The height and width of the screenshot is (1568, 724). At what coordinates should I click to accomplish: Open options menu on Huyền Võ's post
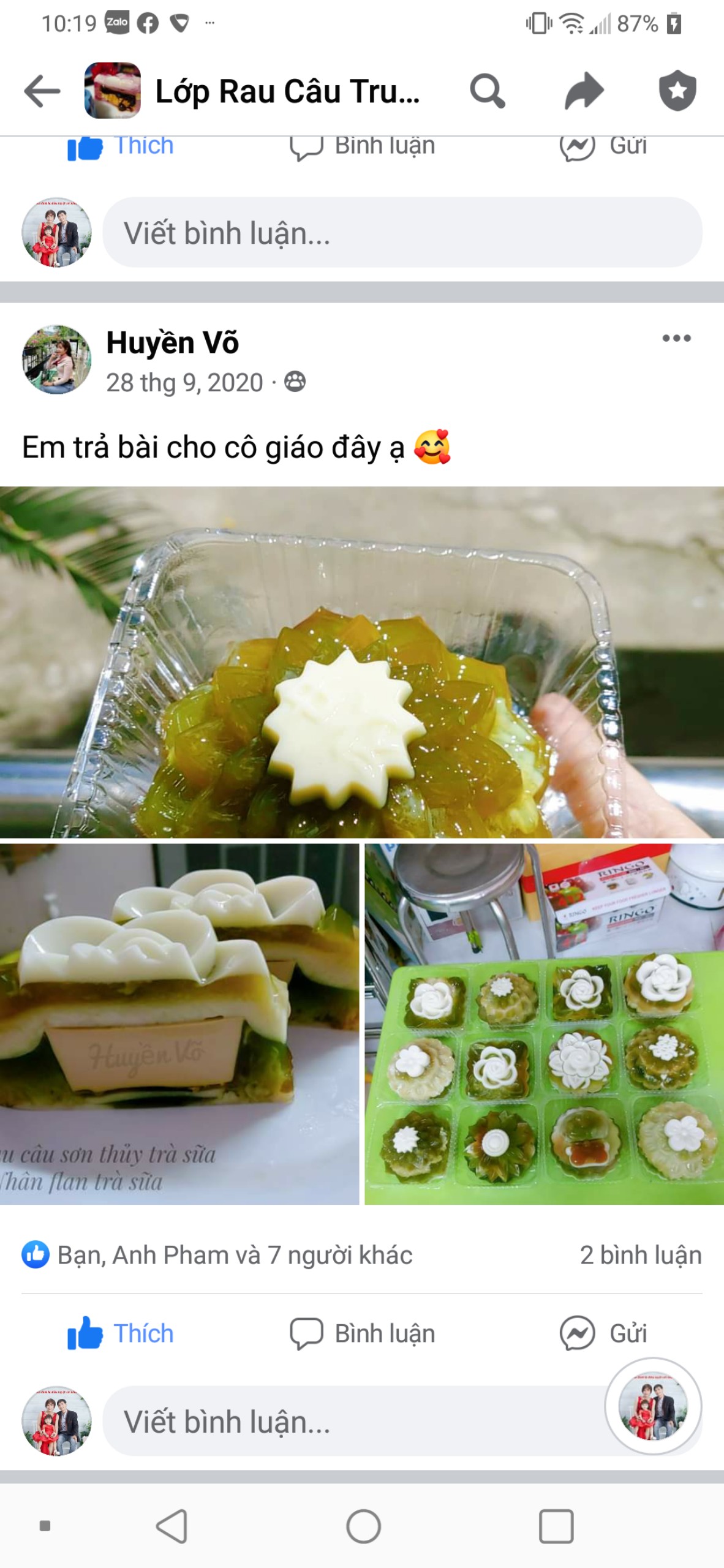[x=676, y=338]
